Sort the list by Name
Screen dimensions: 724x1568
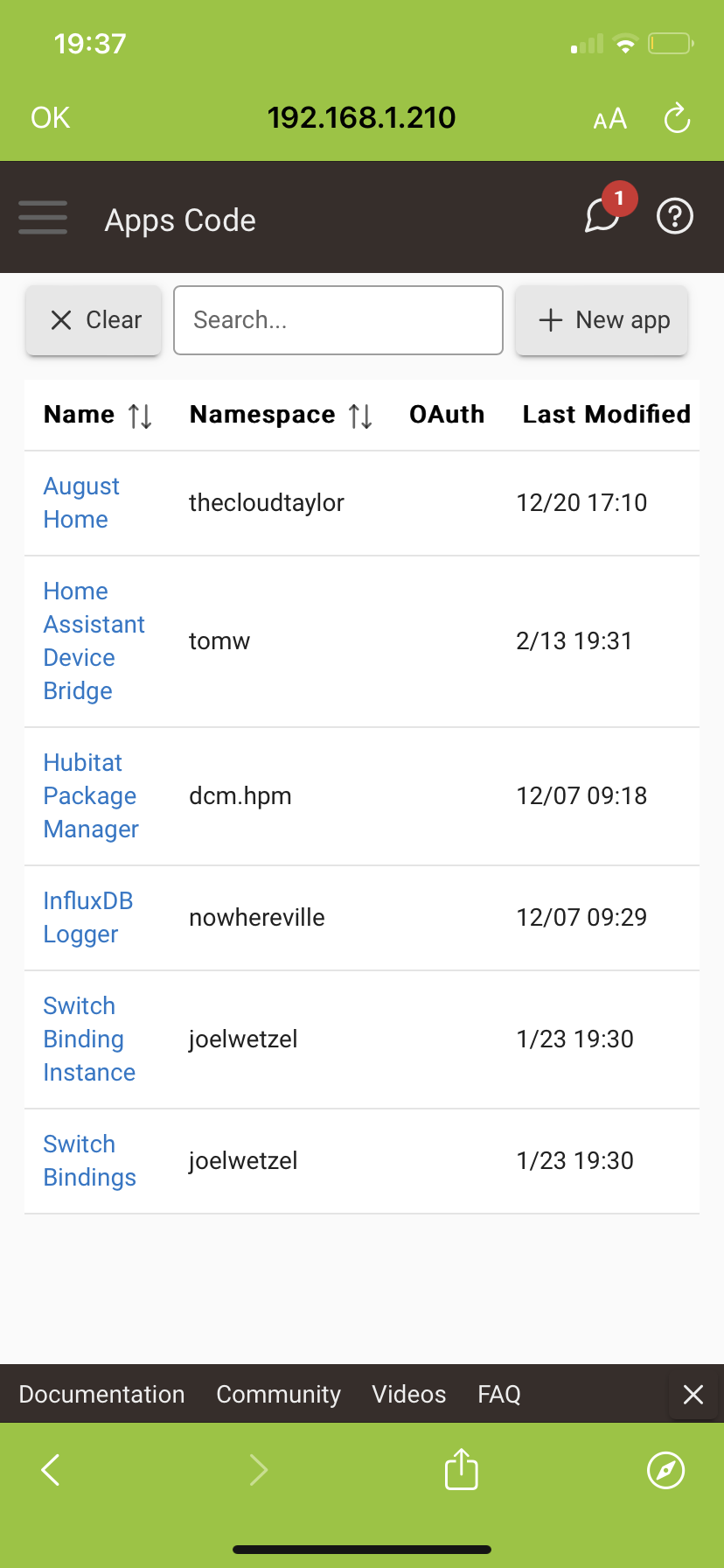(98, 415)
